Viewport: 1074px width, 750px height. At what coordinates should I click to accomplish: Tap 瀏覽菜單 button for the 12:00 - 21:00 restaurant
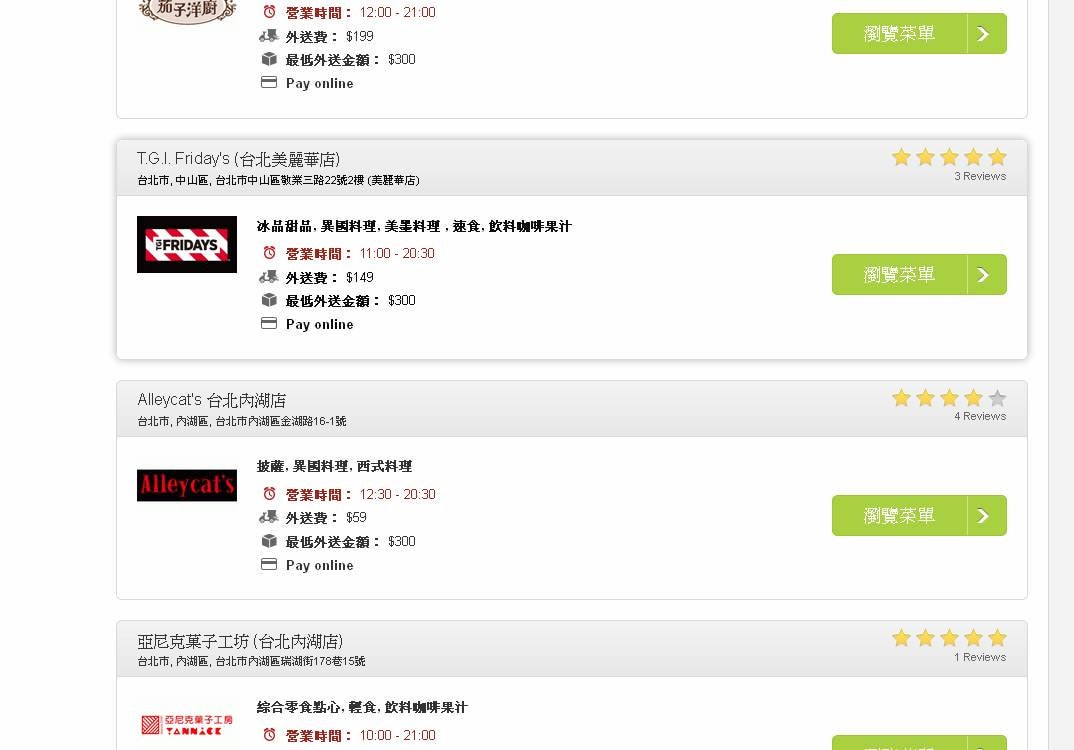tap(918, 34)
